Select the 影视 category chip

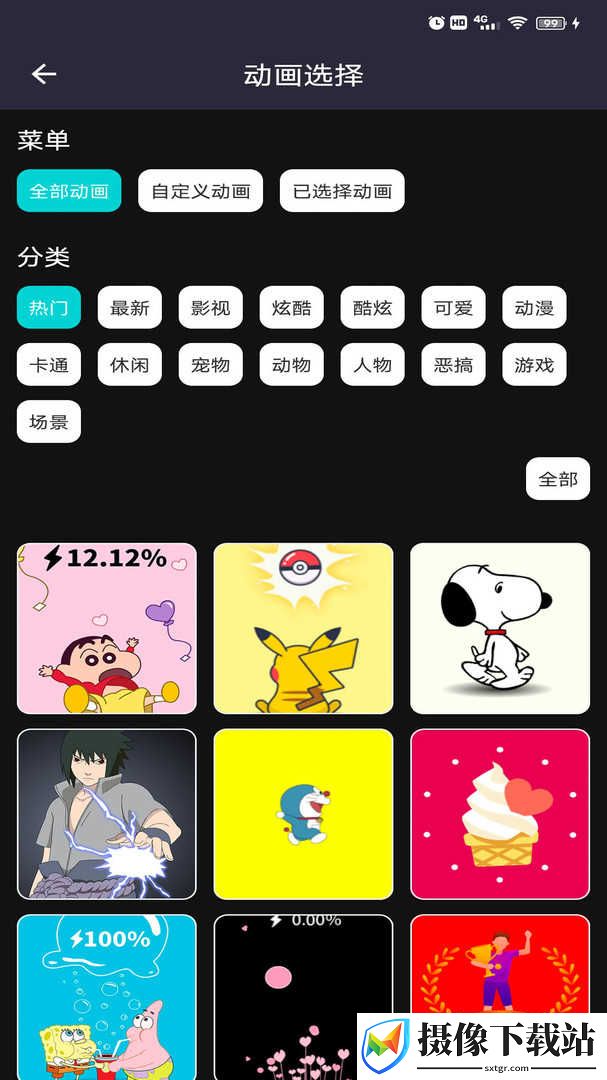(211, 307)
